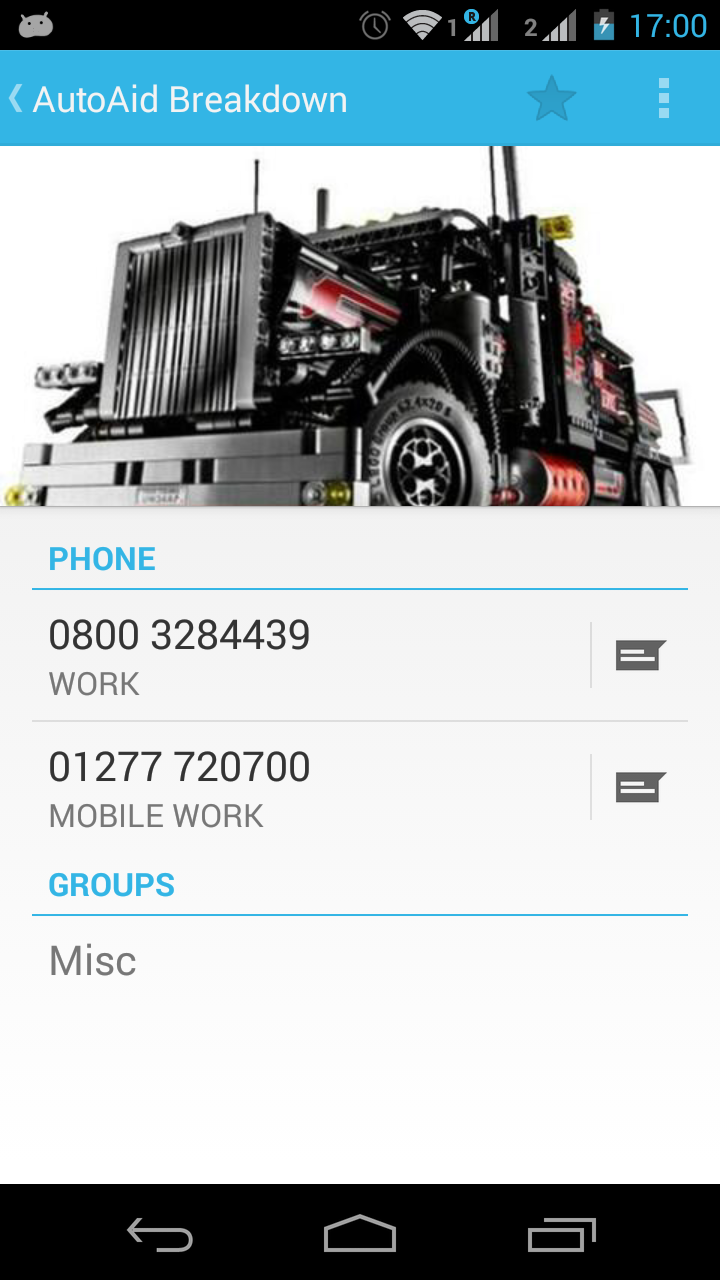Mark contact as favorite with star
720x1280 pixels.
[x=551, y=99]
